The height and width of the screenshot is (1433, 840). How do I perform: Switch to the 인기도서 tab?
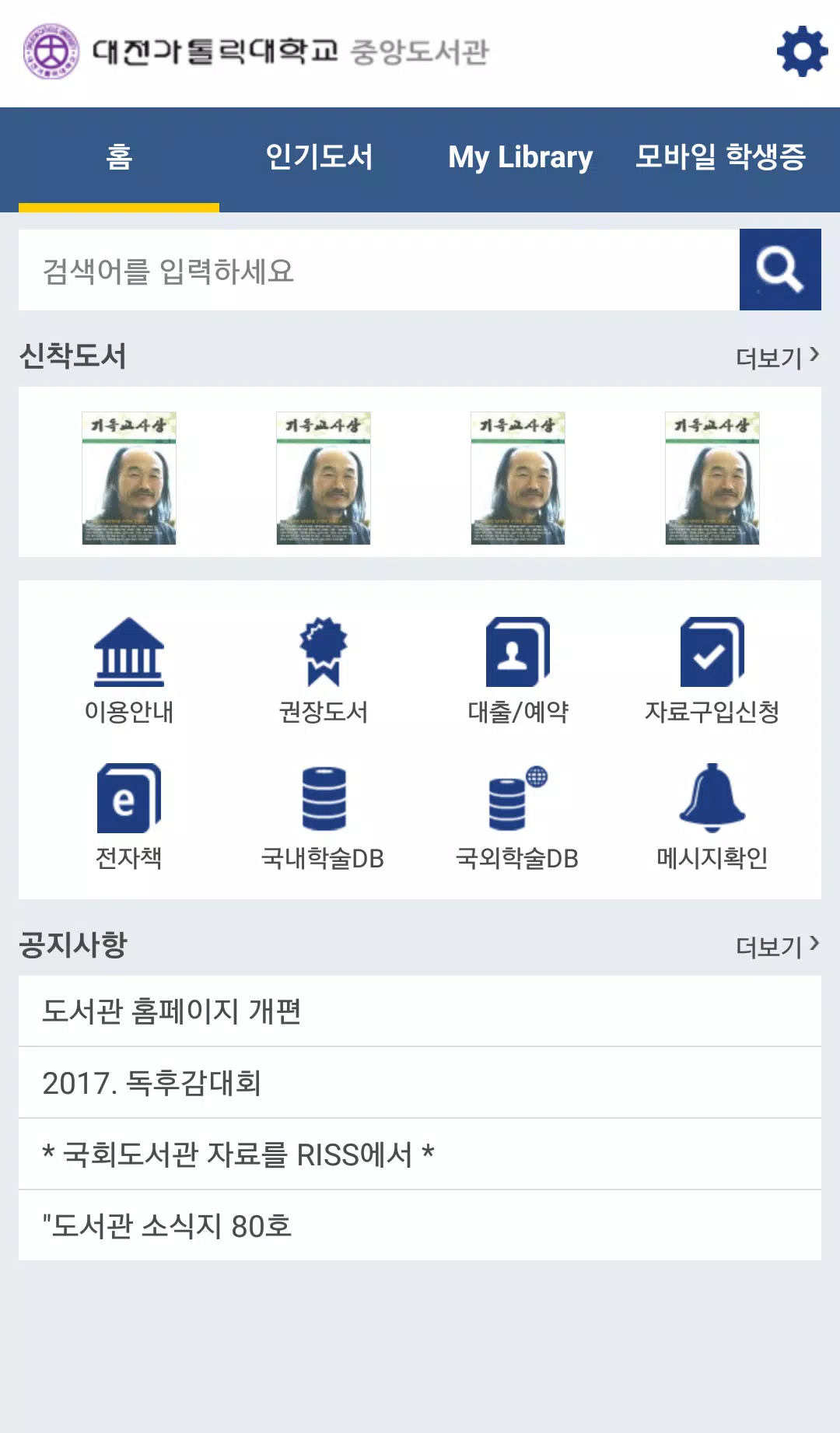tap(320, 158)
